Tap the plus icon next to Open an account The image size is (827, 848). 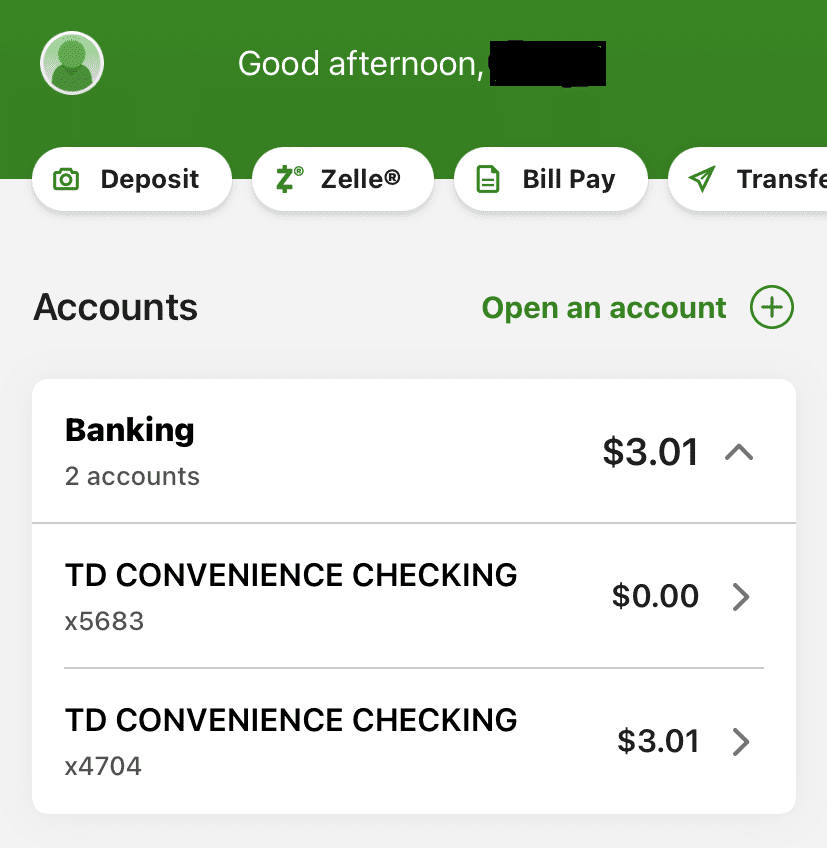click(x=770, y=308)
